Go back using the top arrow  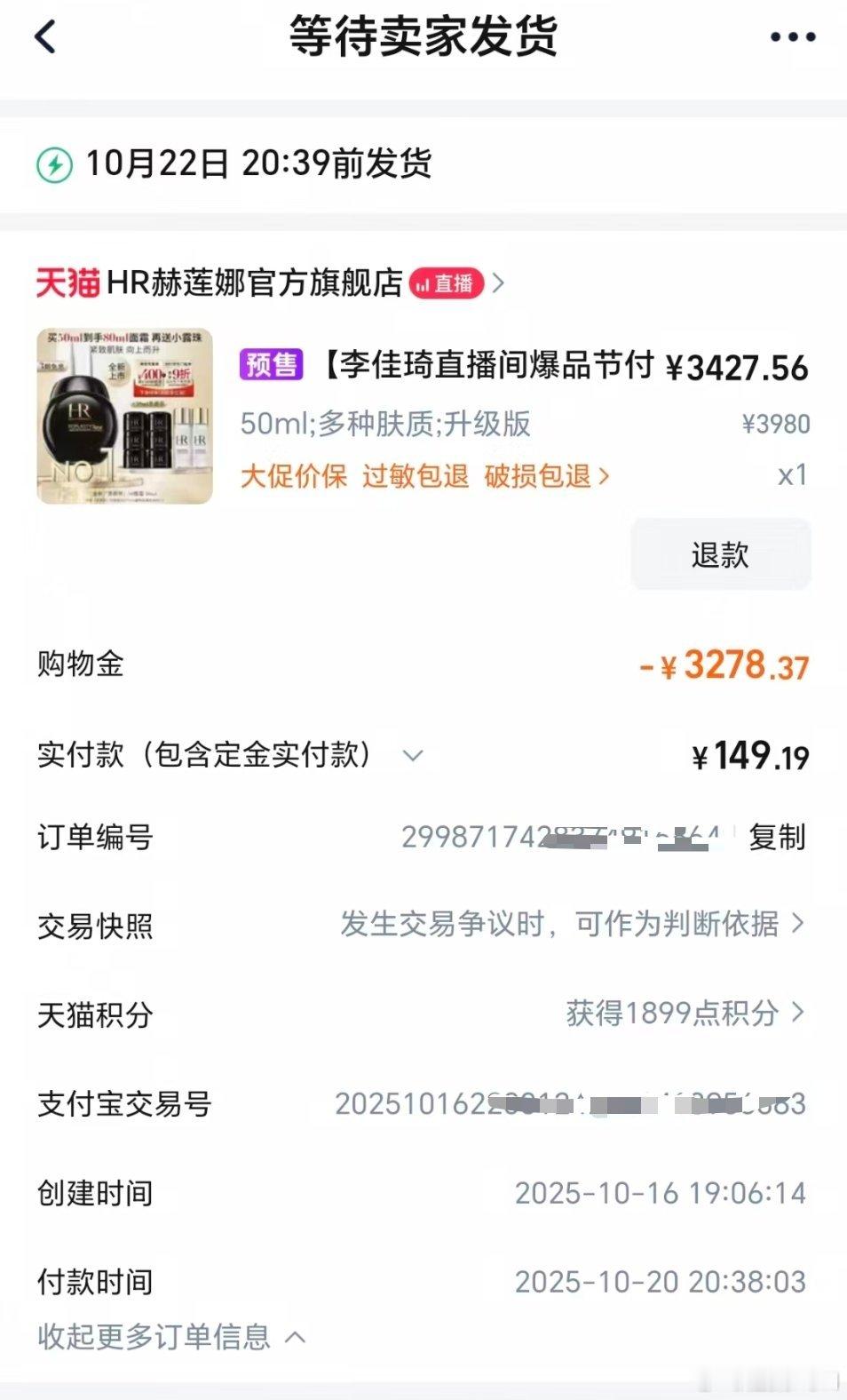45,37
